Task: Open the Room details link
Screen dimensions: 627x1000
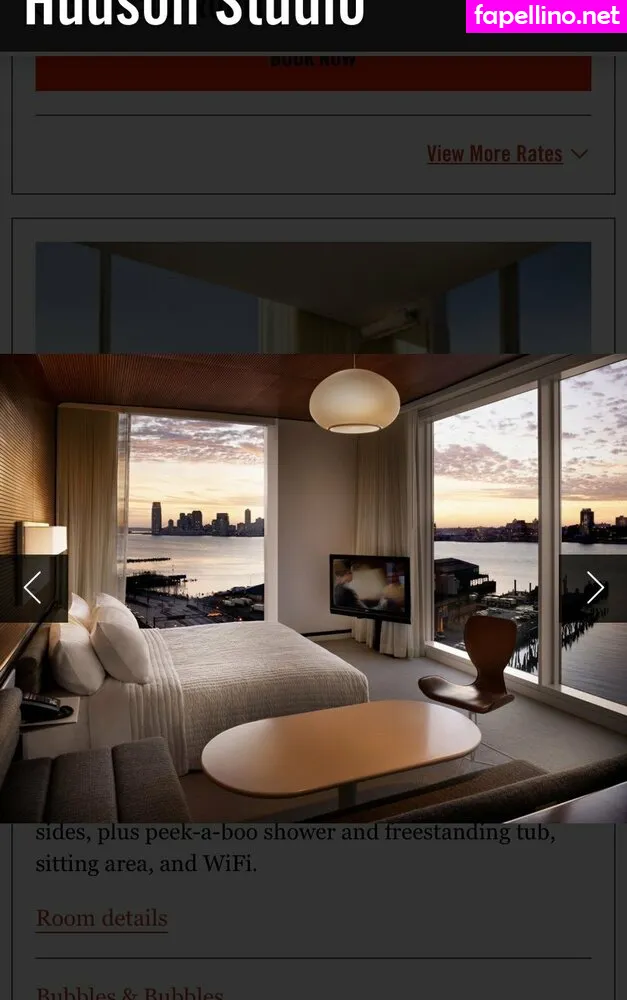Action: point(101,918)
